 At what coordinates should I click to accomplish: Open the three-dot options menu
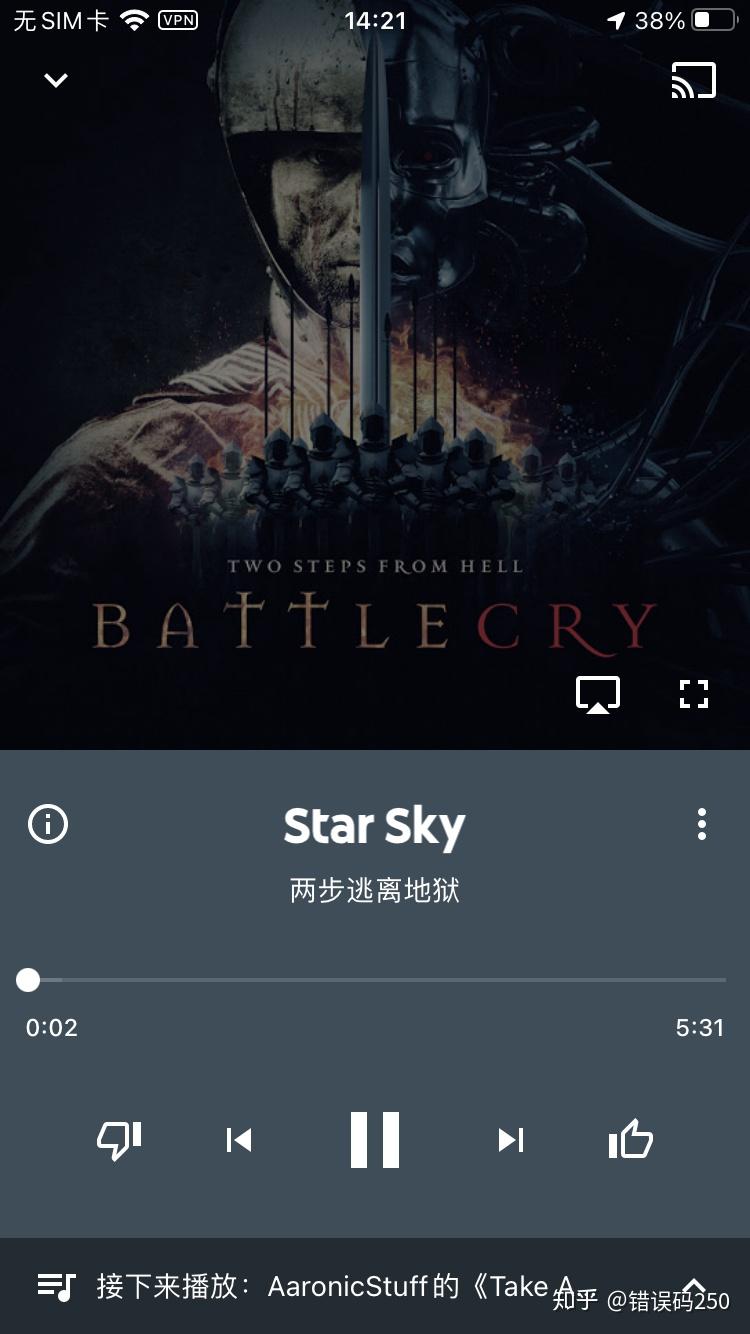[x=702, y=824]
